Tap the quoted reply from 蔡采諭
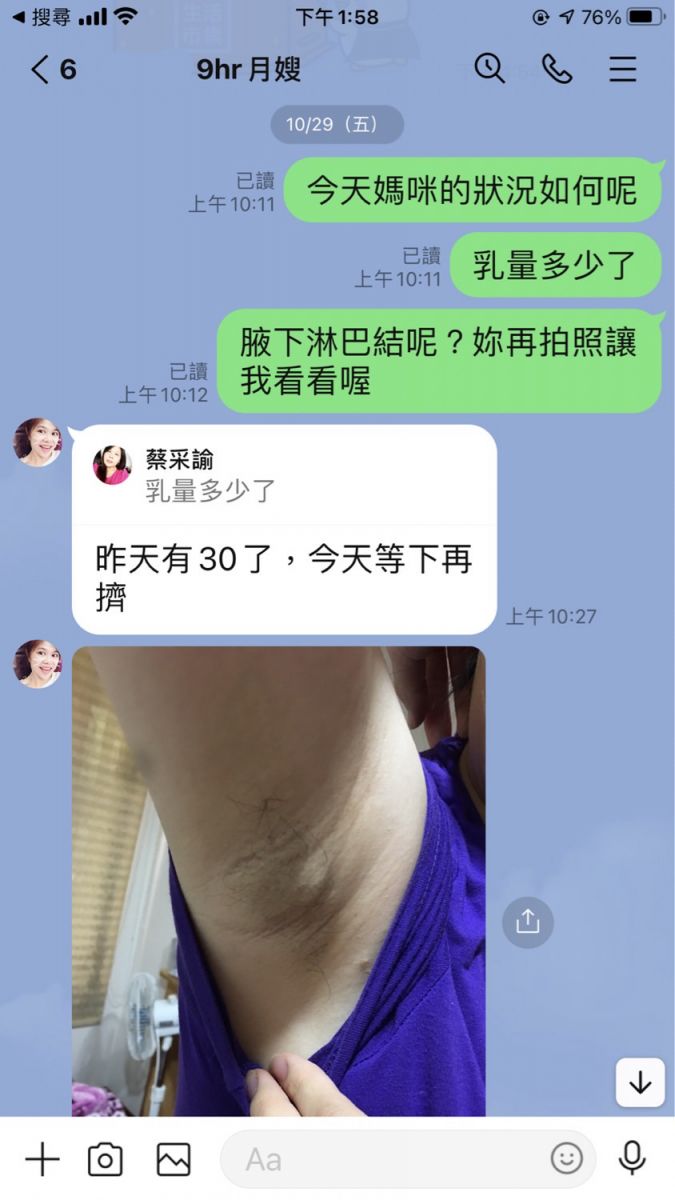Image resolution: width=675 pixels, height=1200 pixels. click(284, 475)
